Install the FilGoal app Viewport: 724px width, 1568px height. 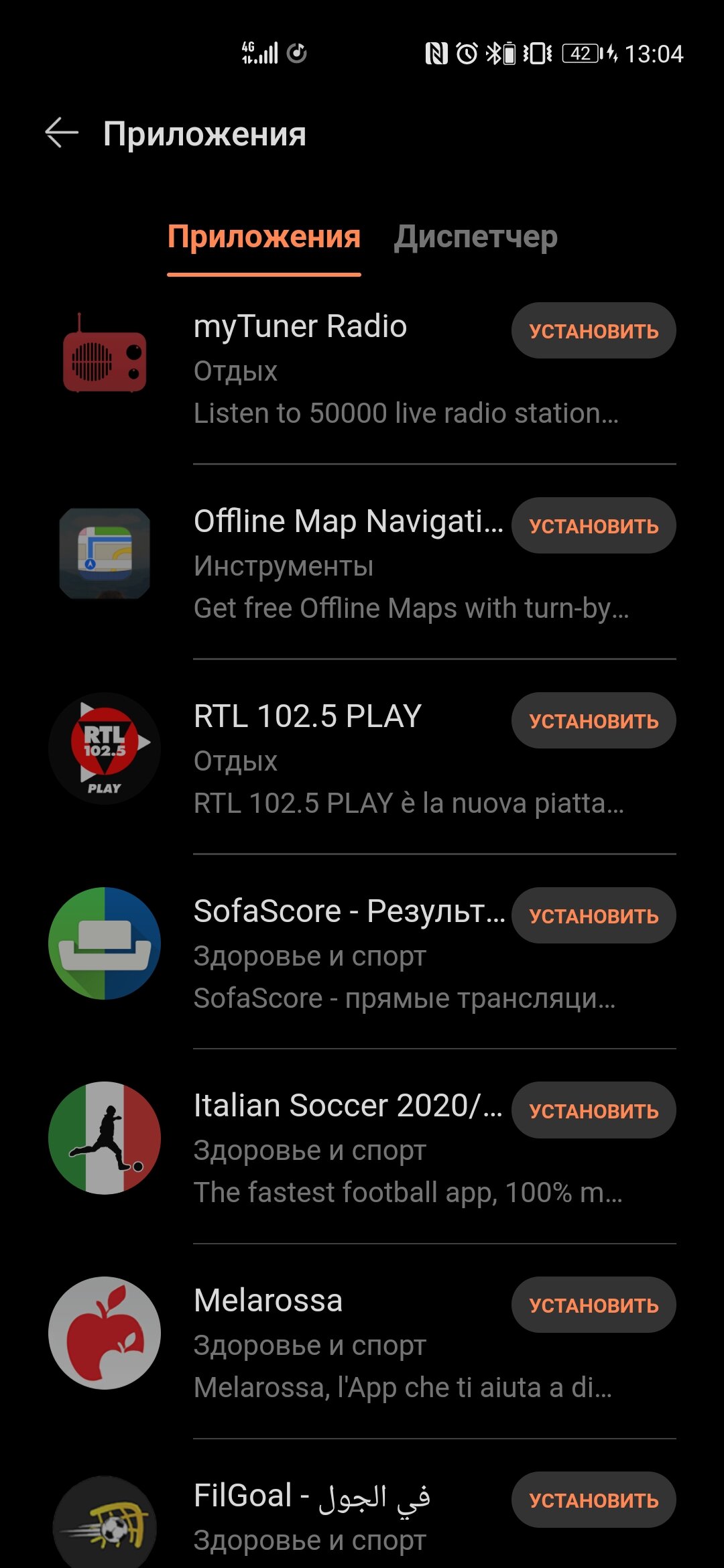coord(593,1500)
